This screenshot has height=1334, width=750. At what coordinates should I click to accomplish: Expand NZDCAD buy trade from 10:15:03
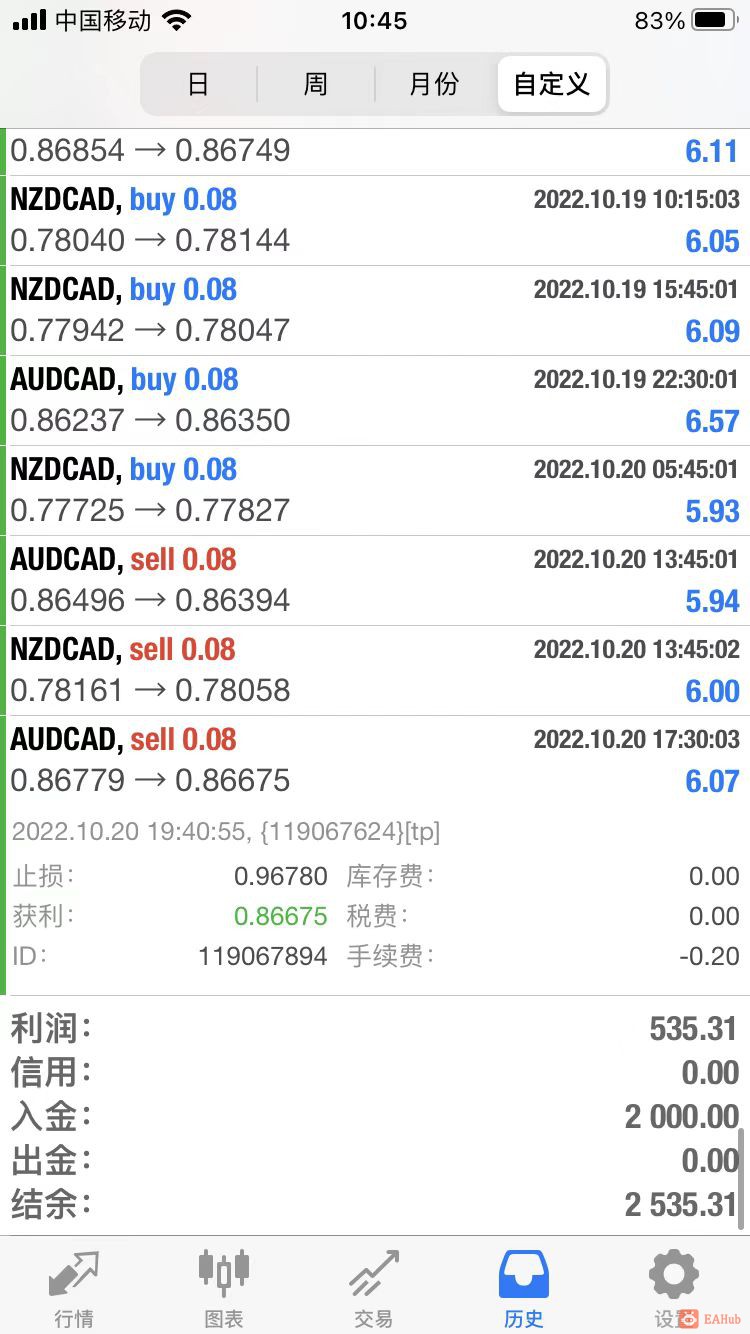pyautogui.click(x=375, y=221)
